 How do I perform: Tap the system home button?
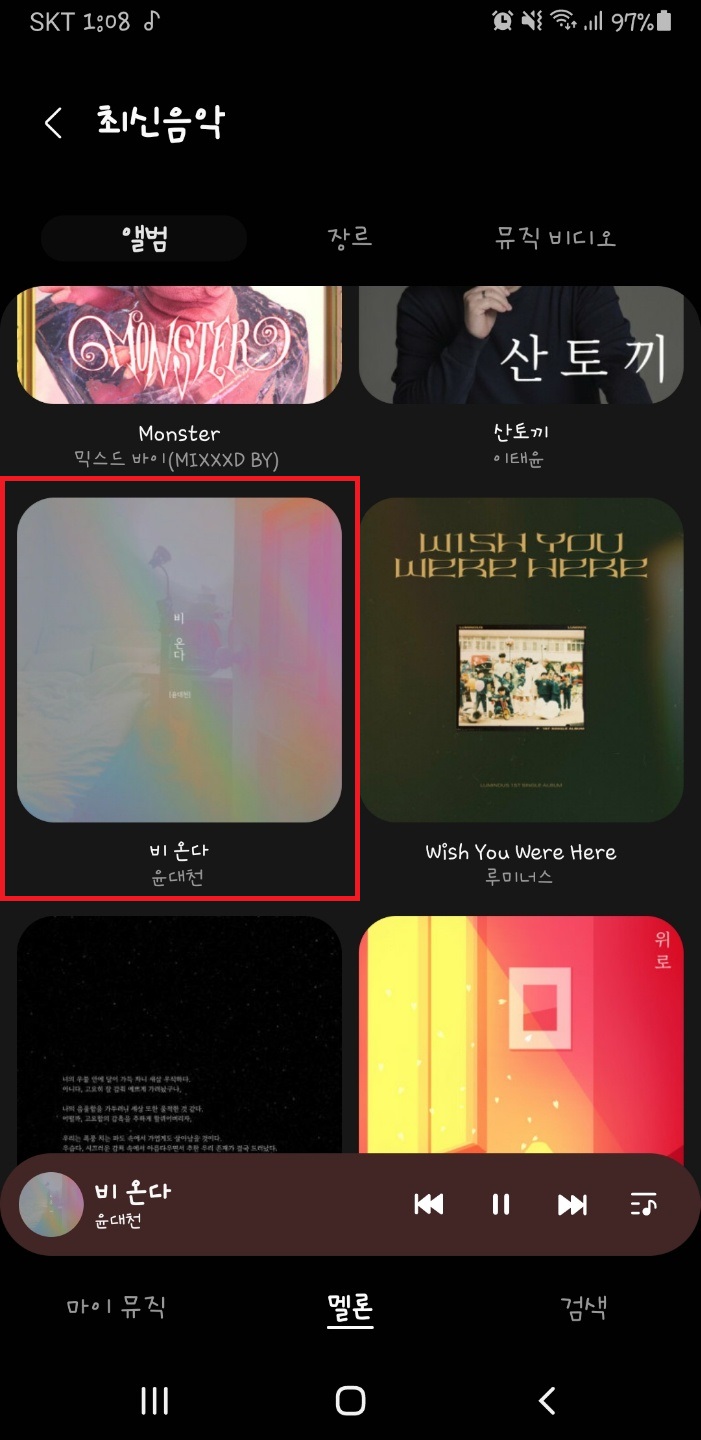(x=350, y=1401)
